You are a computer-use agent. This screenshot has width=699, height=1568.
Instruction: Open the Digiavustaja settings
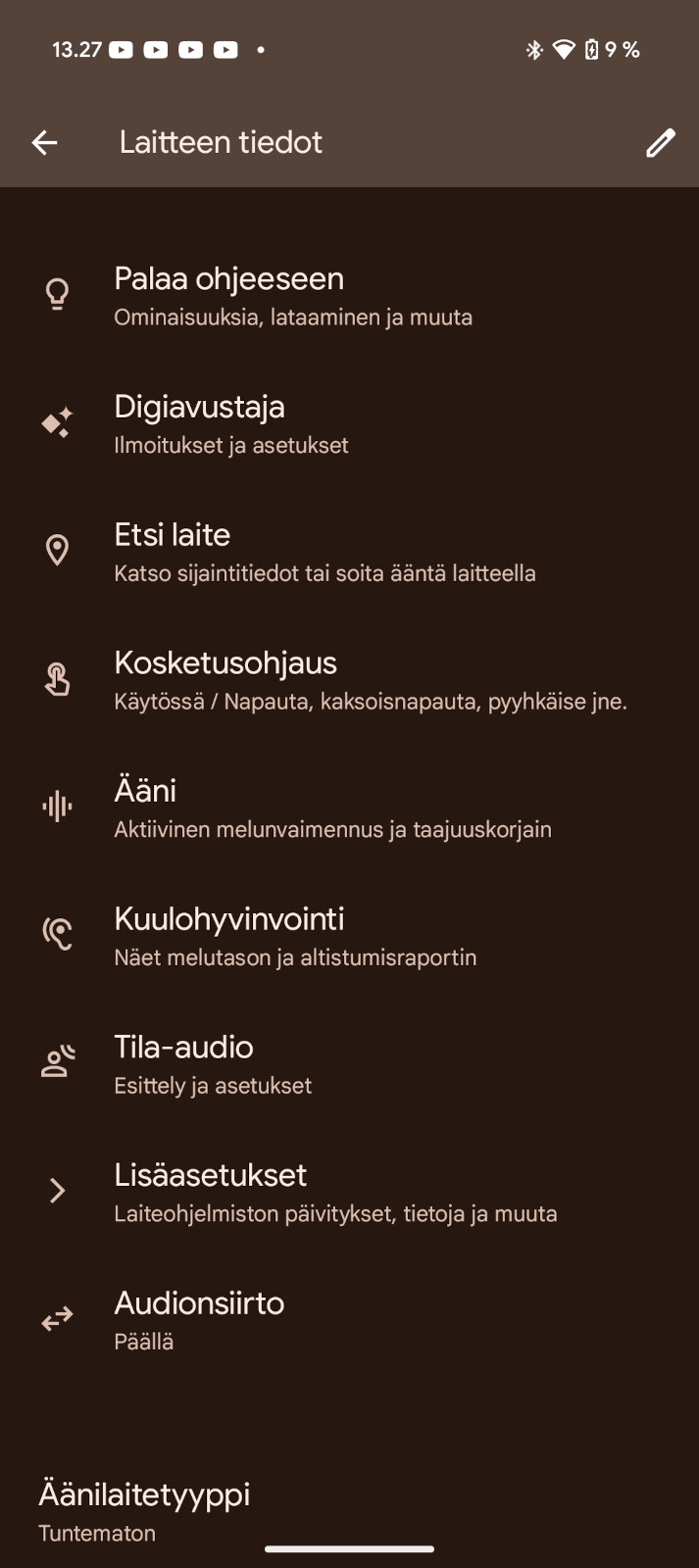tap(349, 424)
